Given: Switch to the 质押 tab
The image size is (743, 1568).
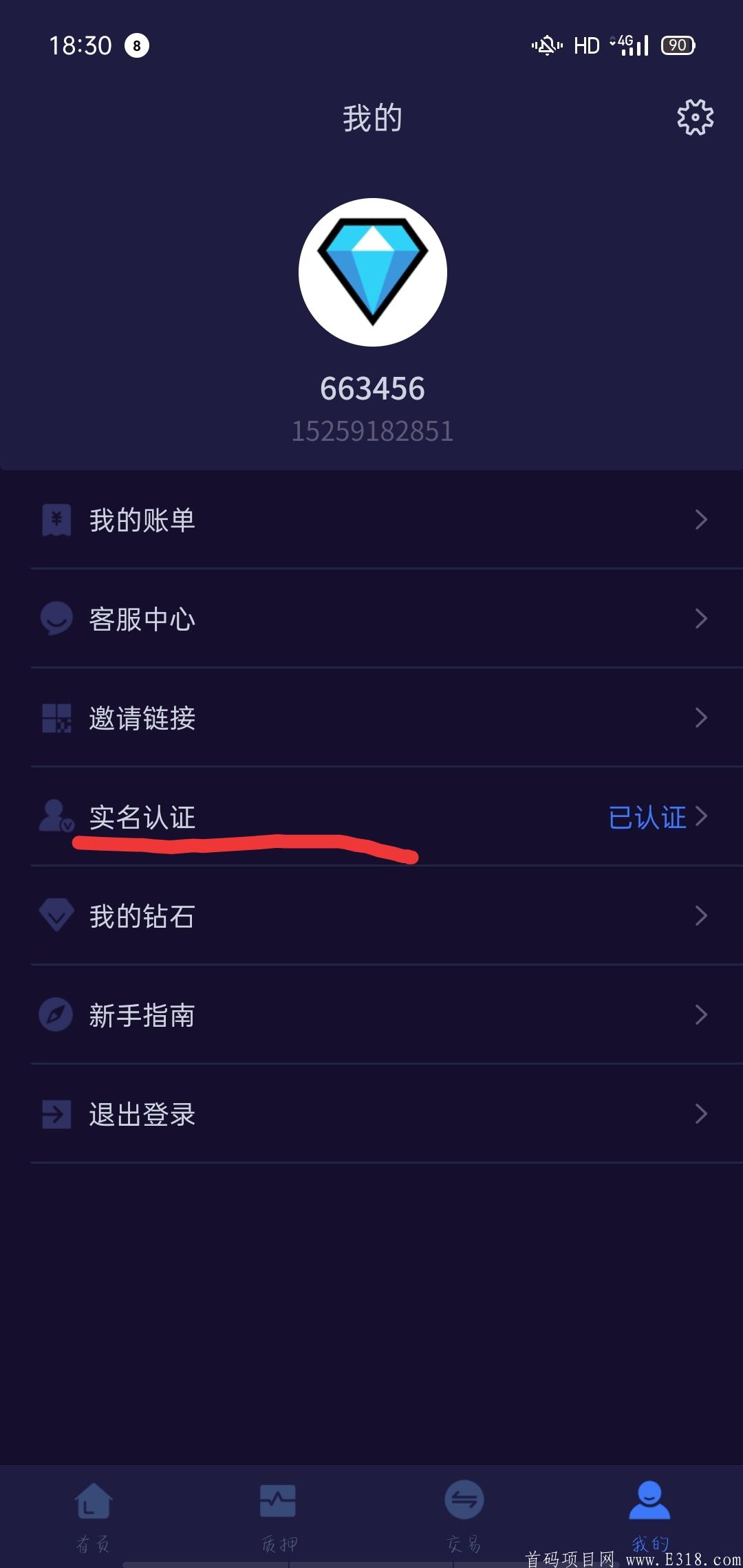Looking at the screenshot, I should [279, 1513].
